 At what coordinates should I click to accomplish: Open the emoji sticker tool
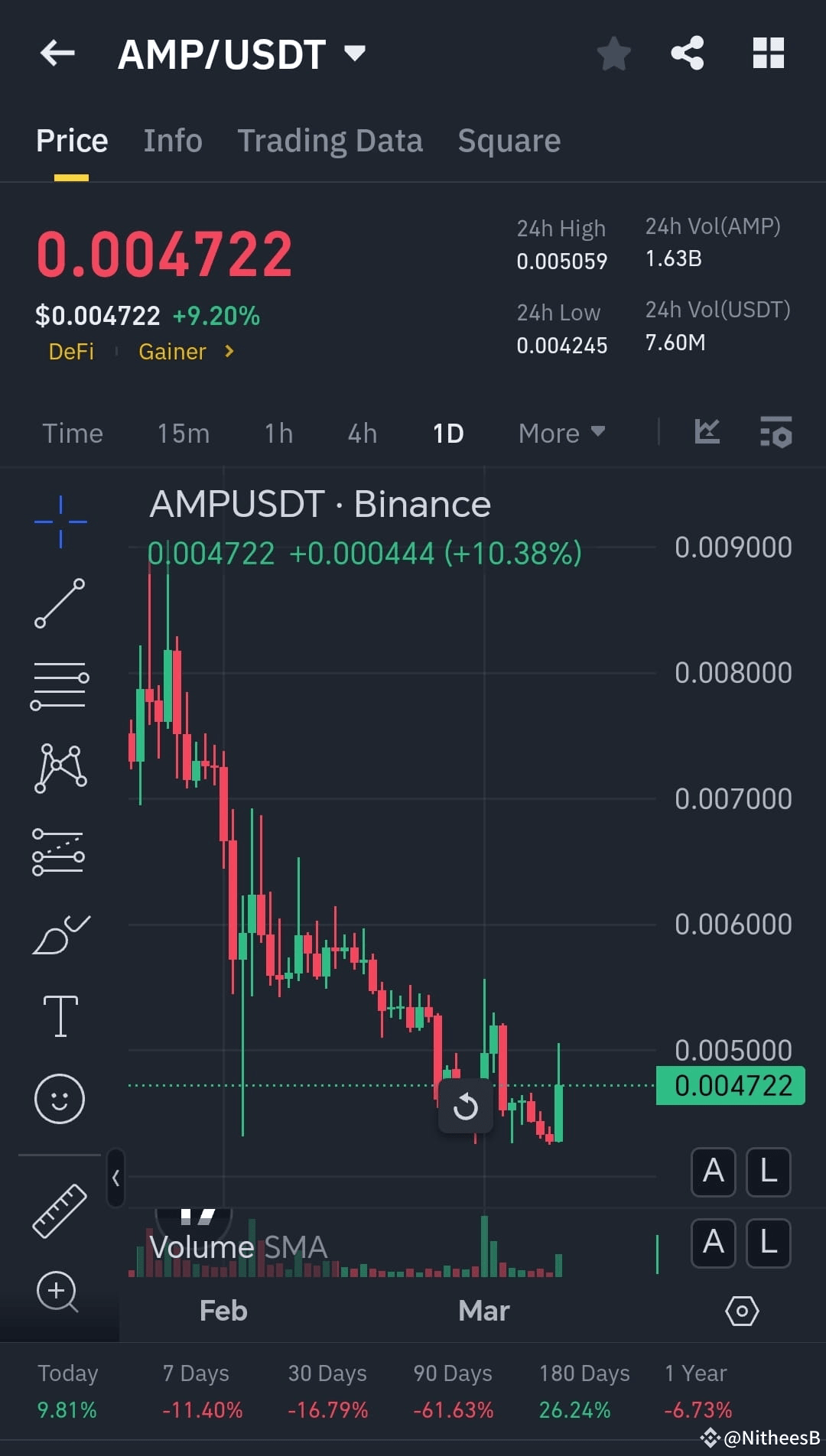(60, 1097)
